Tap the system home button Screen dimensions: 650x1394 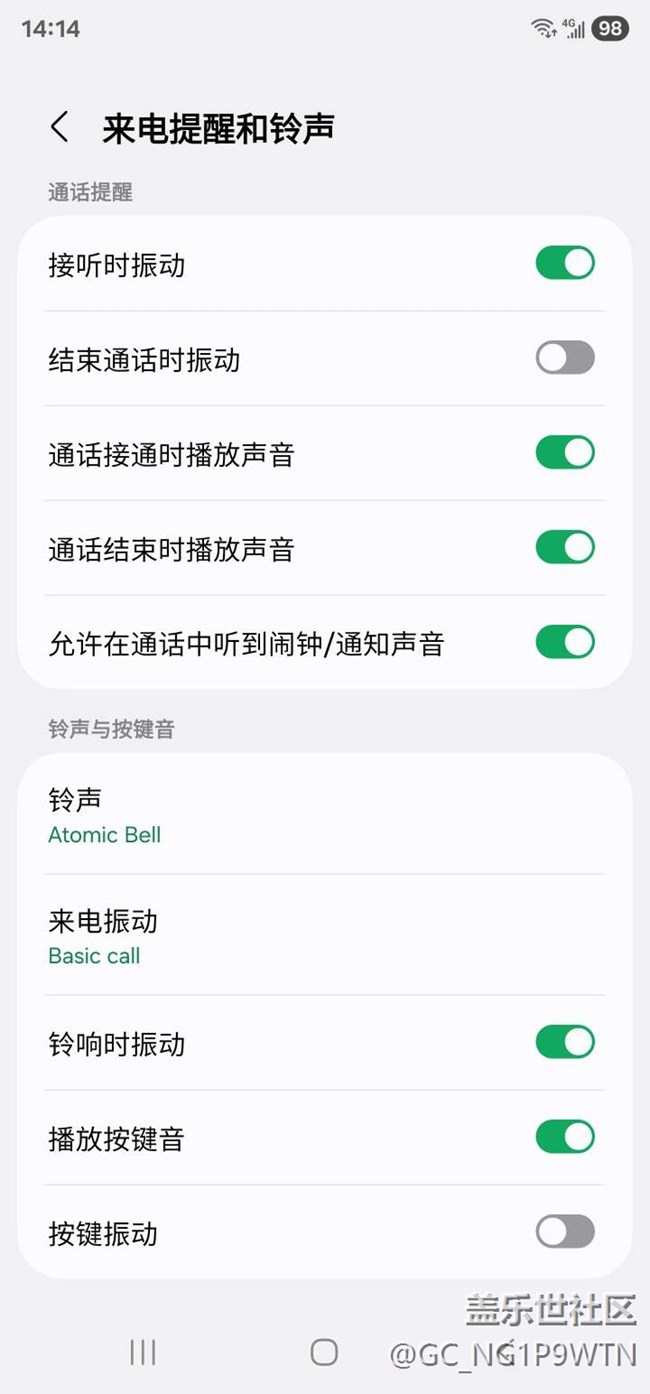[x=324, y=1352]
